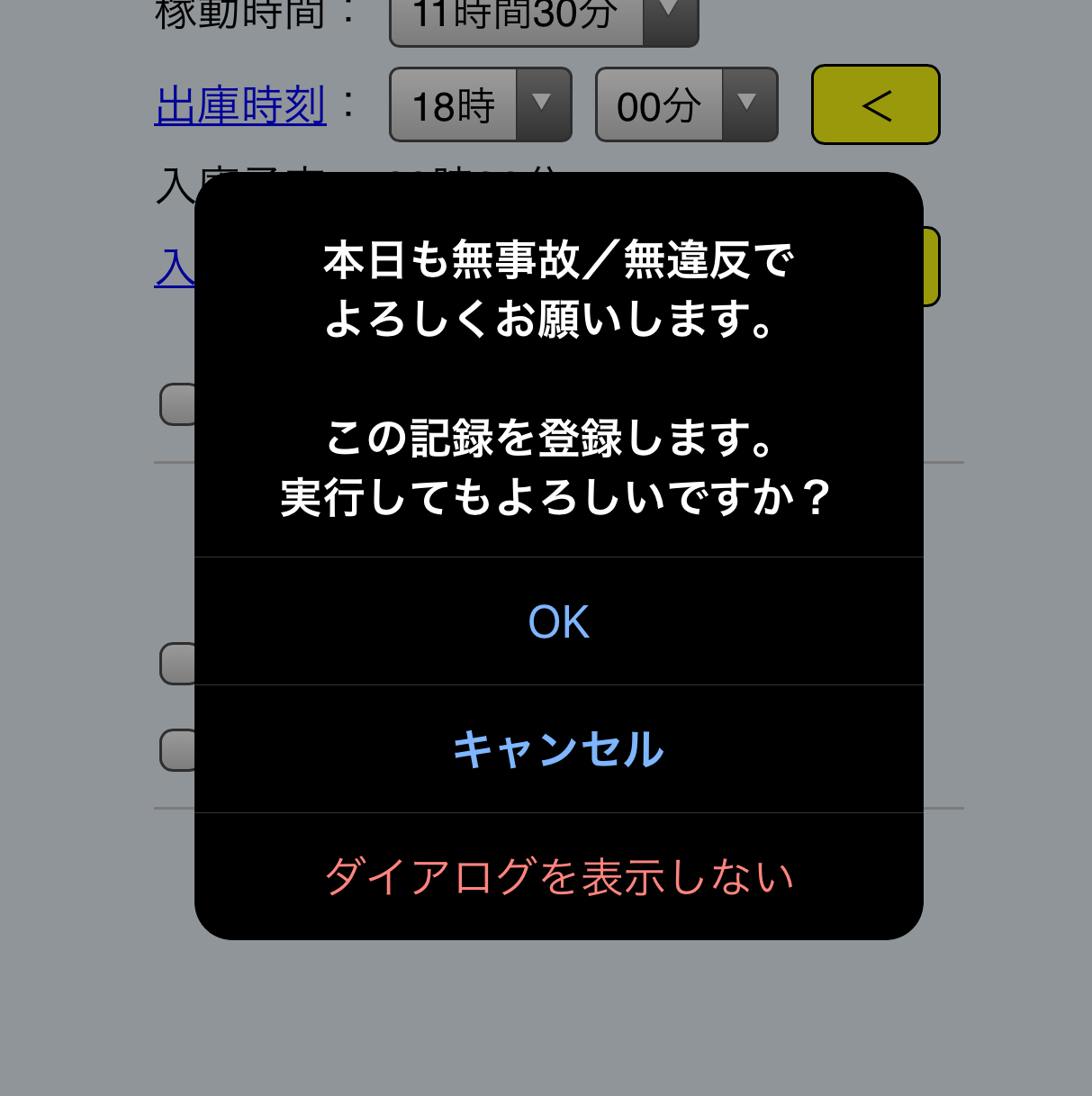The image size is (1092, 1096).
Task: Tap キャンセル to cancel the dialog
Action: pyautogui.click(x=558, y=749)
